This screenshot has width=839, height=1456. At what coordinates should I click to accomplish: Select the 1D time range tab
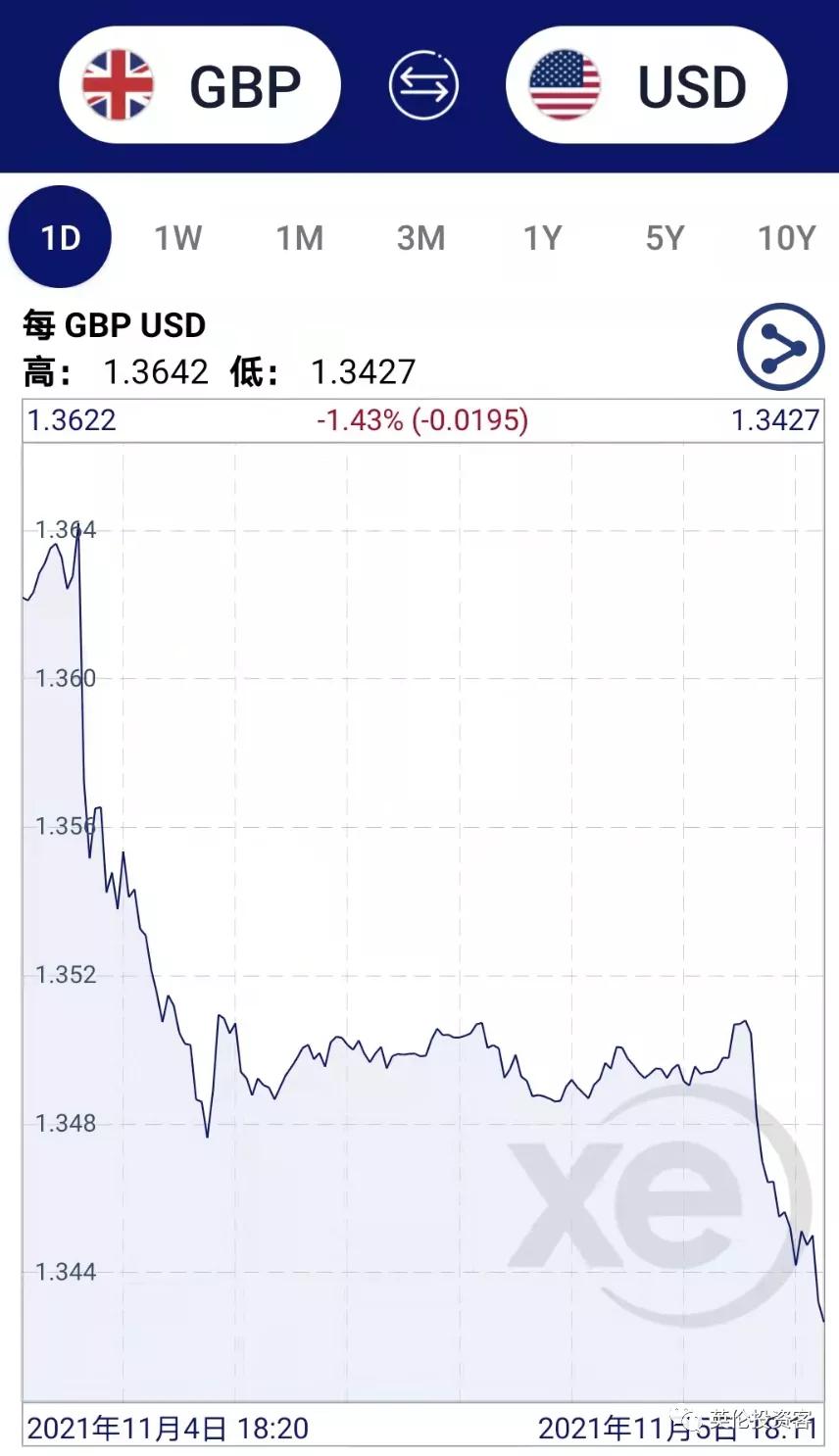coord(59,237)
